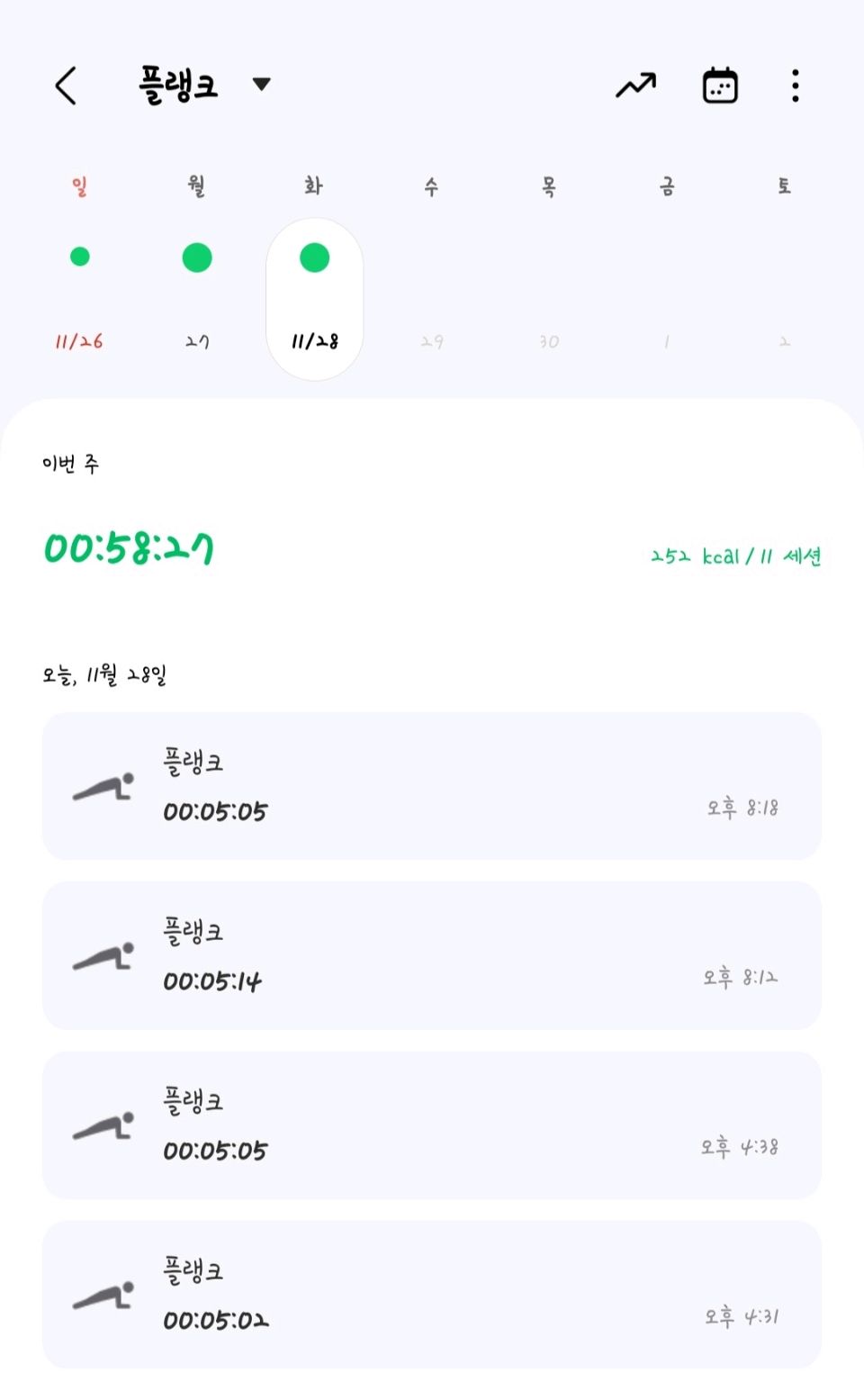
Task: Open the plank session at 오후 8:12
Action: 432,955
